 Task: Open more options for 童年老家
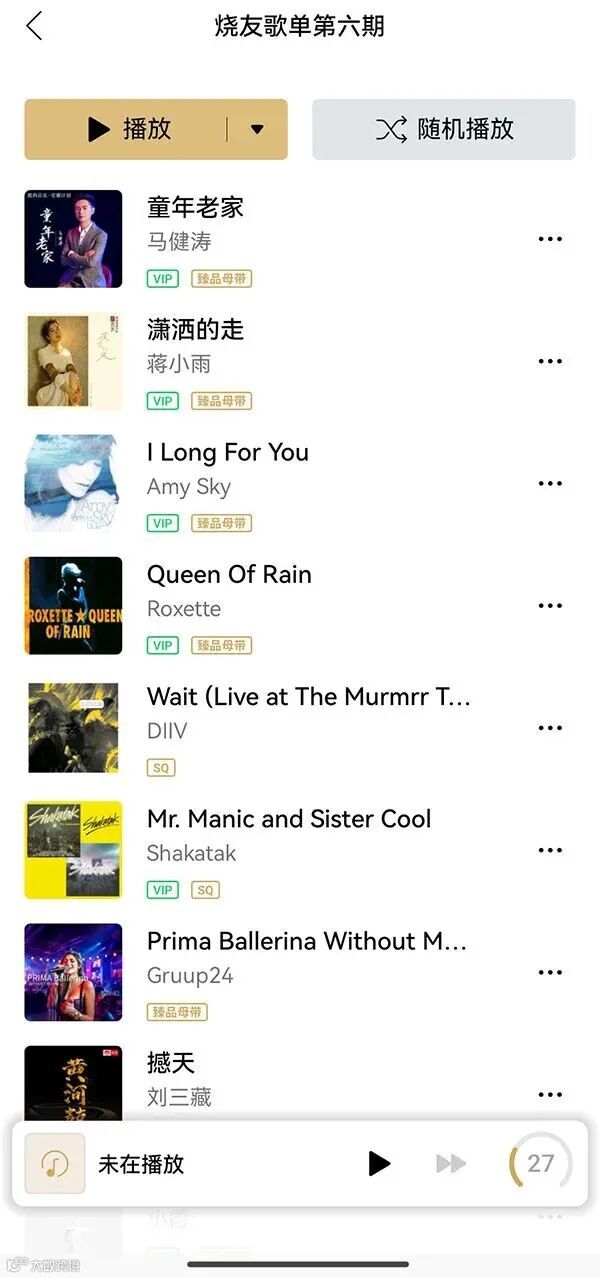point(550,239)
